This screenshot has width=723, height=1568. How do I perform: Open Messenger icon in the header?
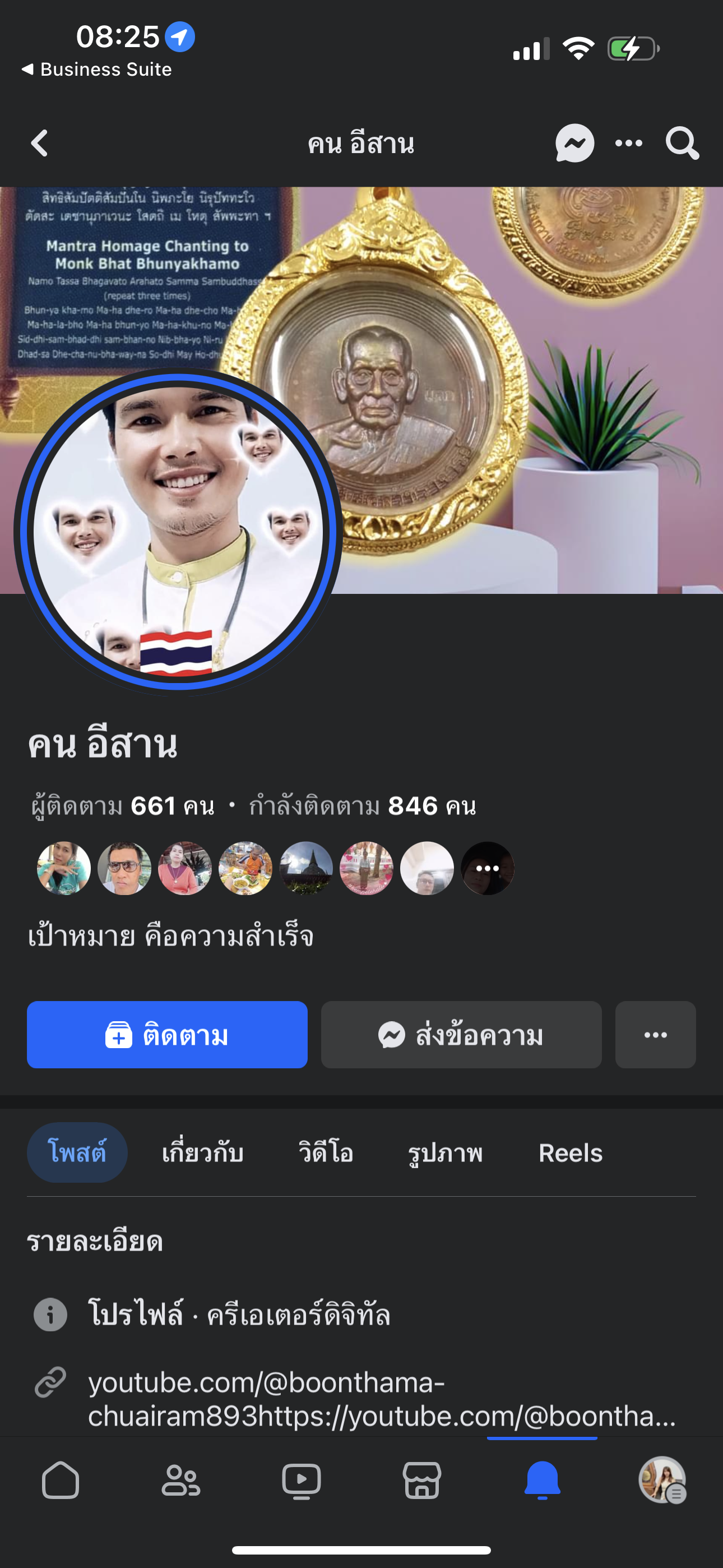tap(574, 144)
